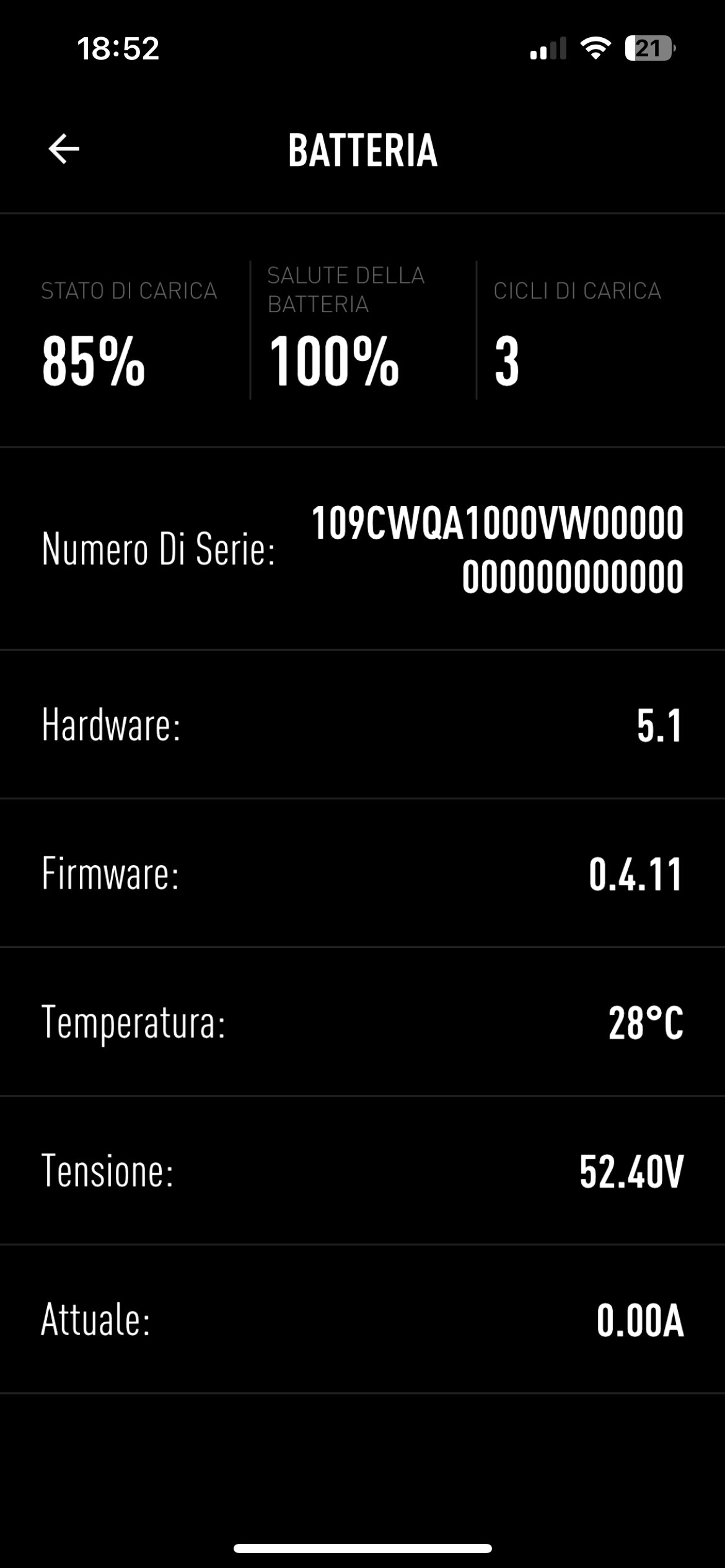Go back from the Batteria screen
This screenshot has width=725, height=1568.
64,149
